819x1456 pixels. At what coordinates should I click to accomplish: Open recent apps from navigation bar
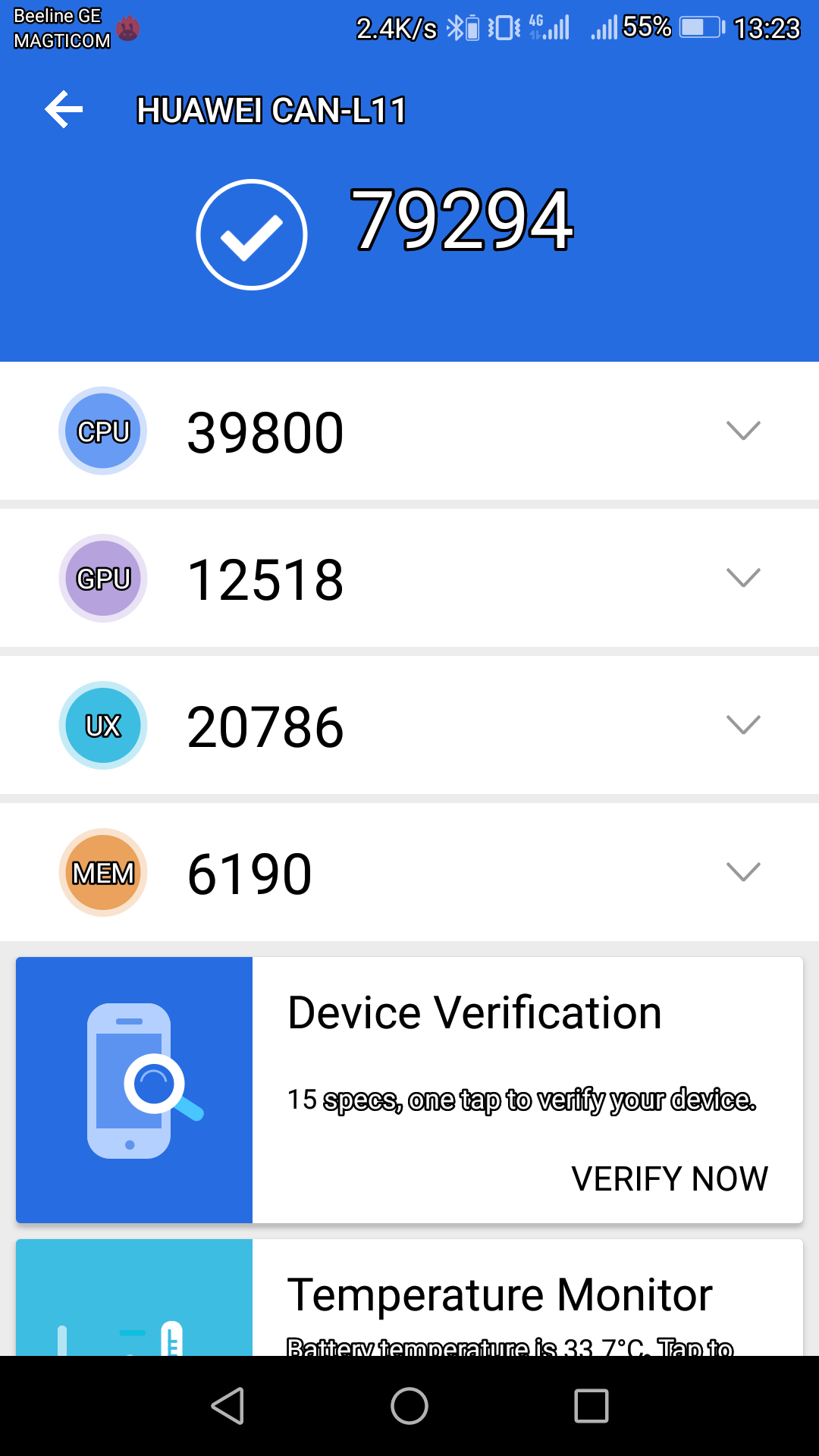click(x=591, y=1406)
